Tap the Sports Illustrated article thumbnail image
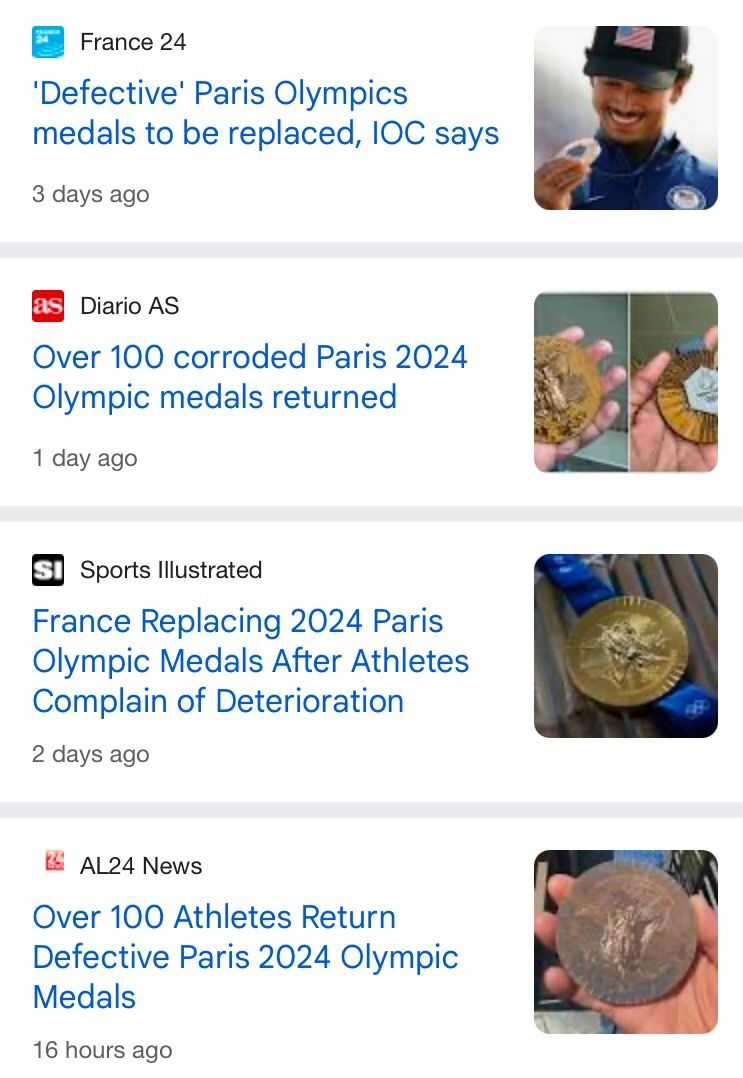 (x=625, y=646)
